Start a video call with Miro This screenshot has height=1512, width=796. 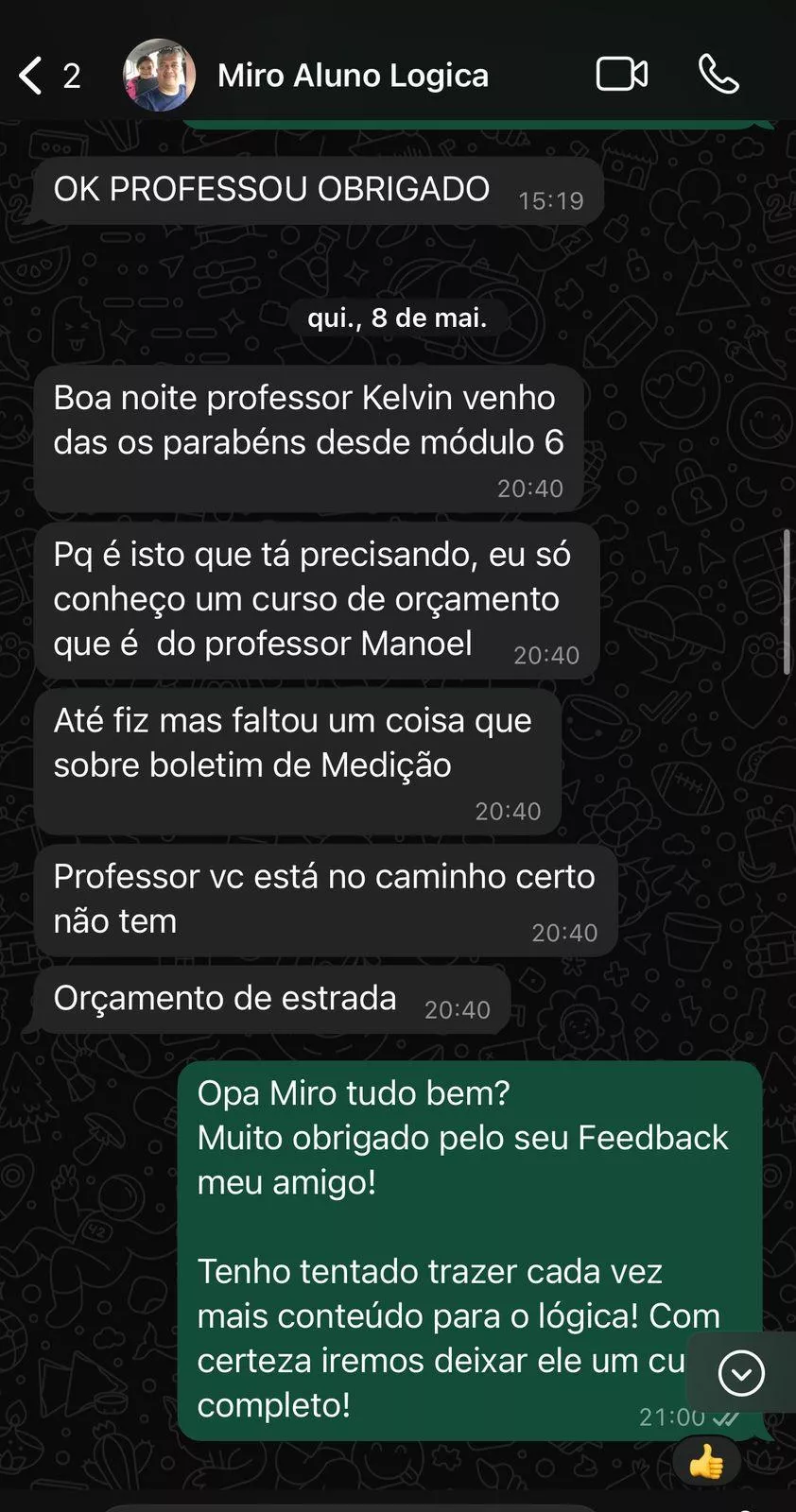click(621, 74)
